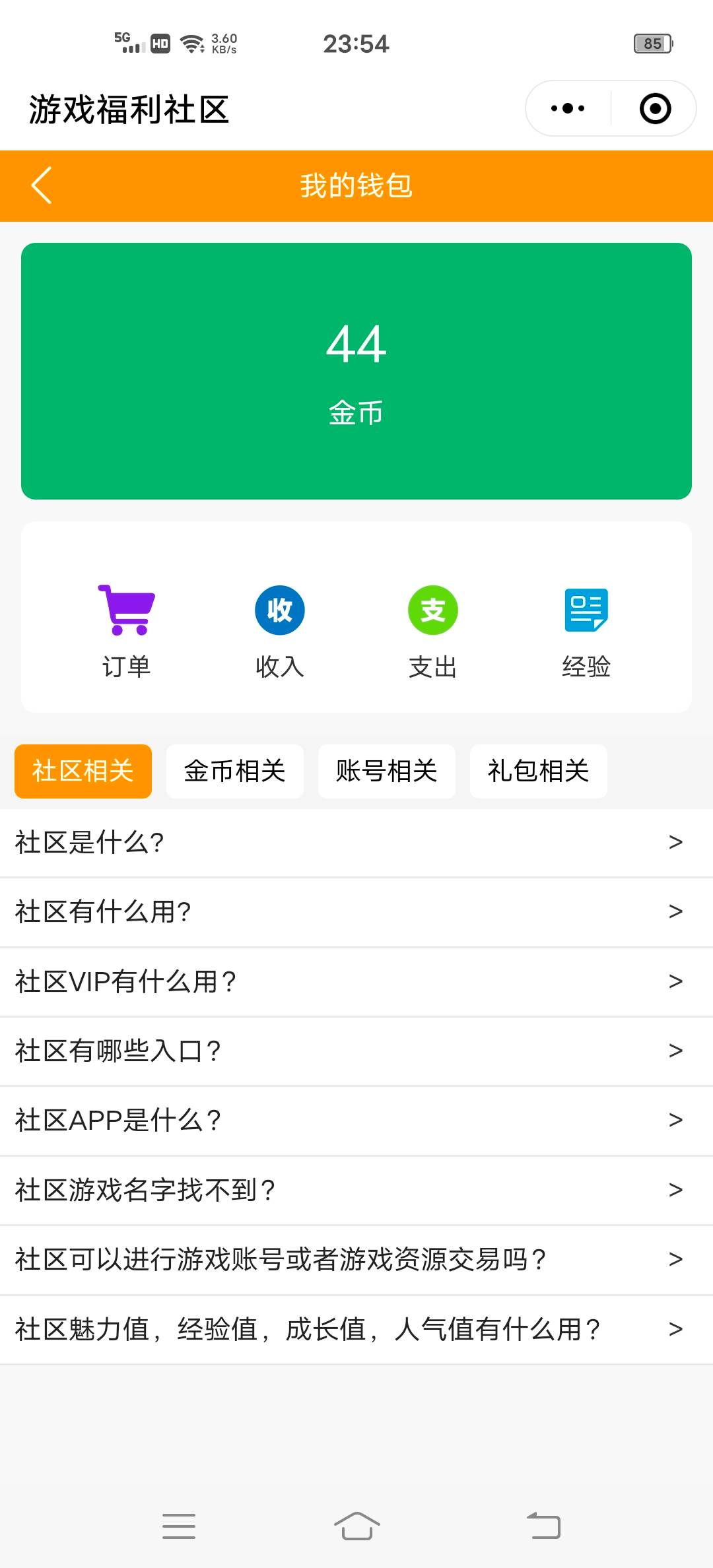The height and width of the screenshot is (1568, 713).
Task: View 支出 expense records
Action: pyautogui.click(x=433, y=631)
